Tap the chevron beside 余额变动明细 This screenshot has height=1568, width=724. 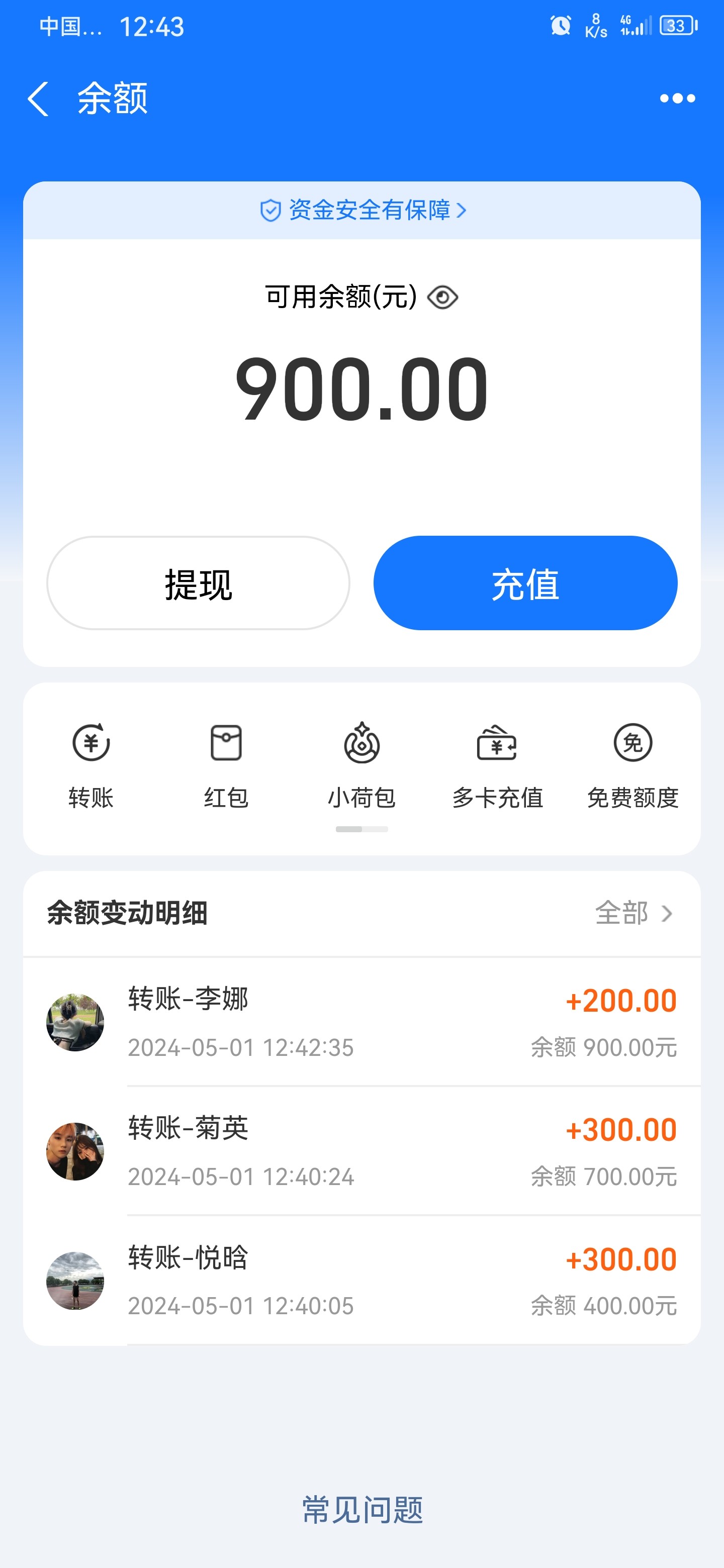(667, 913)
